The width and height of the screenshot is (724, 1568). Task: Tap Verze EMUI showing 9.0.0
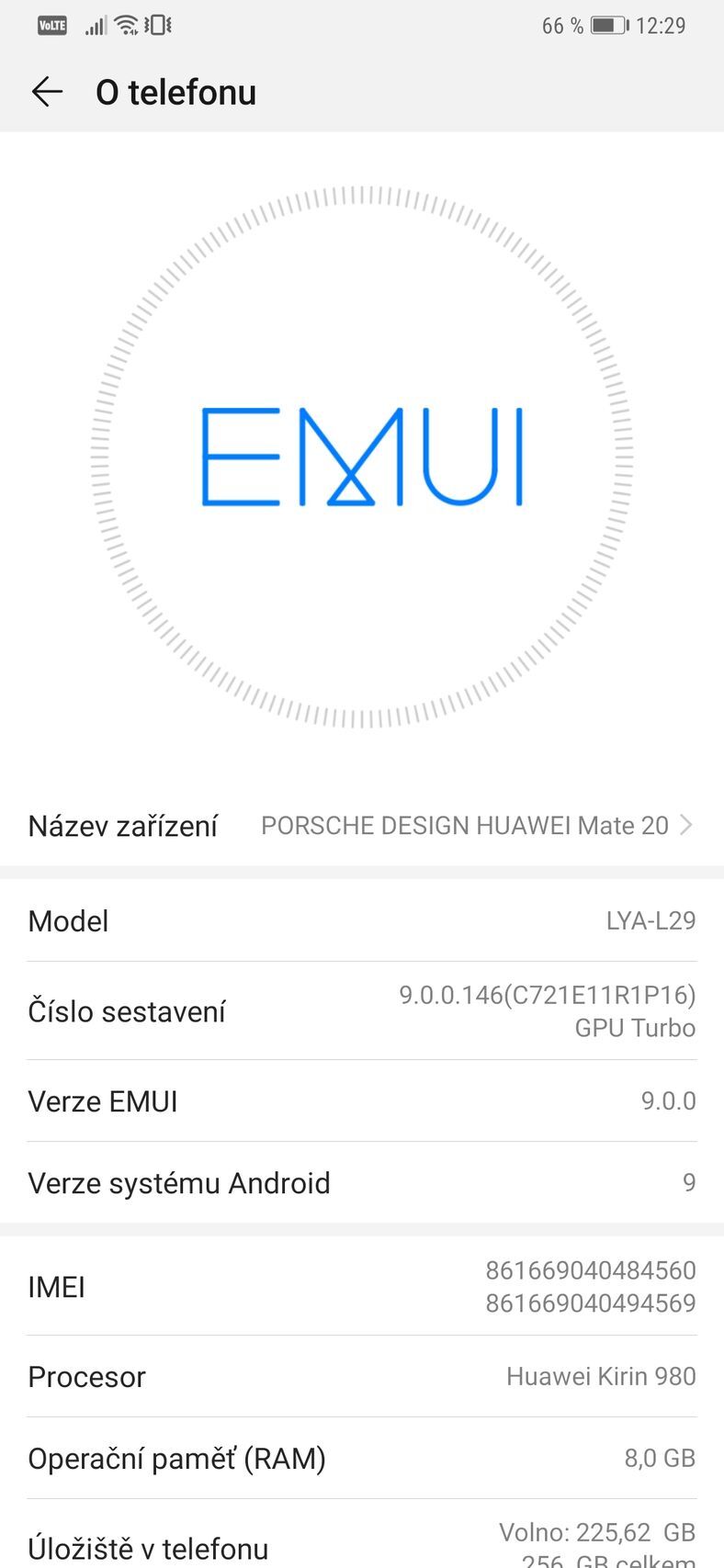click(x=362, y=1100)
